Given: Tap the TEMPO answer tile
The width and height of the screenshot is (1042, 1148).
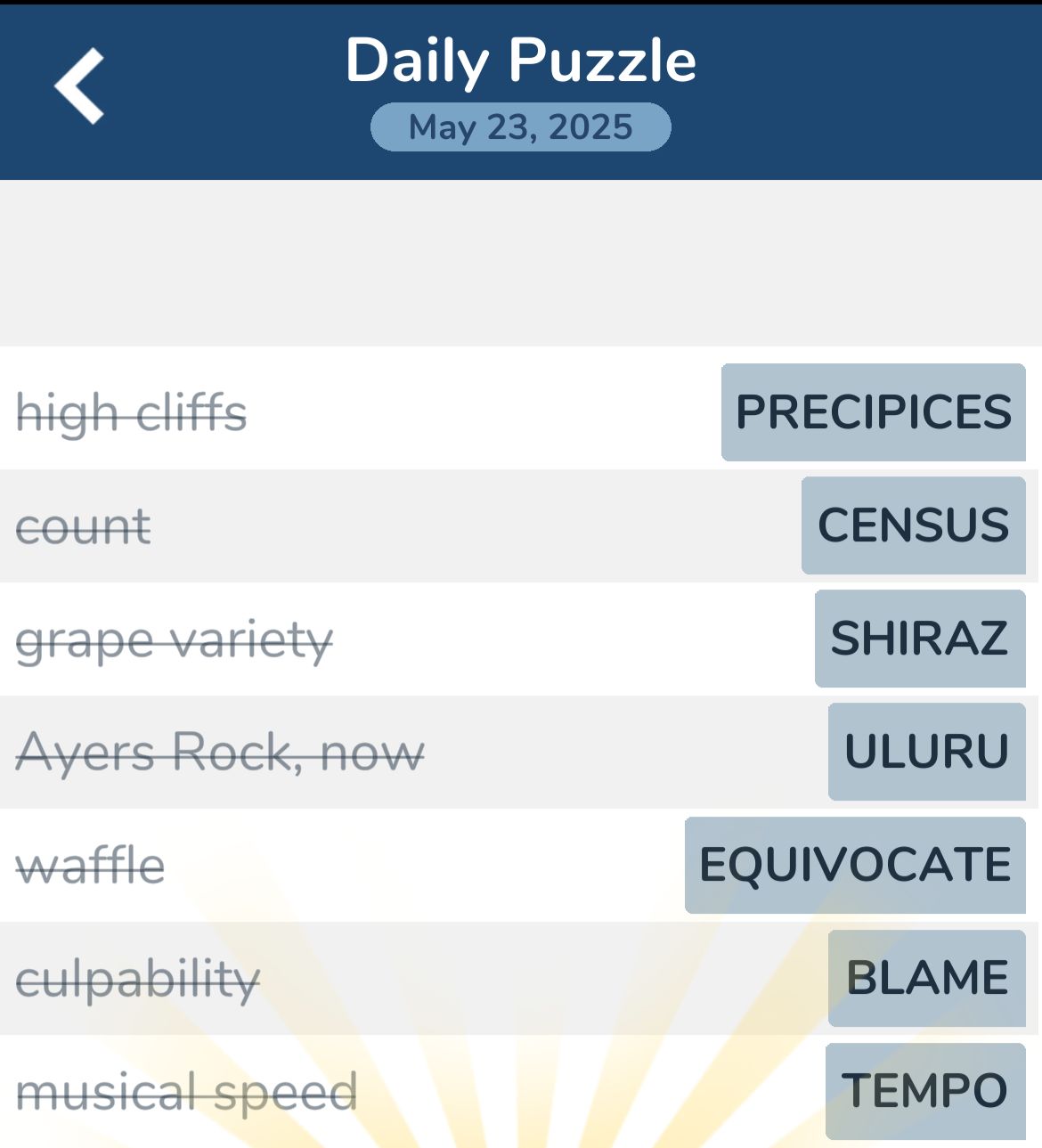Looking at the screenshot, I should (924, 1091).
